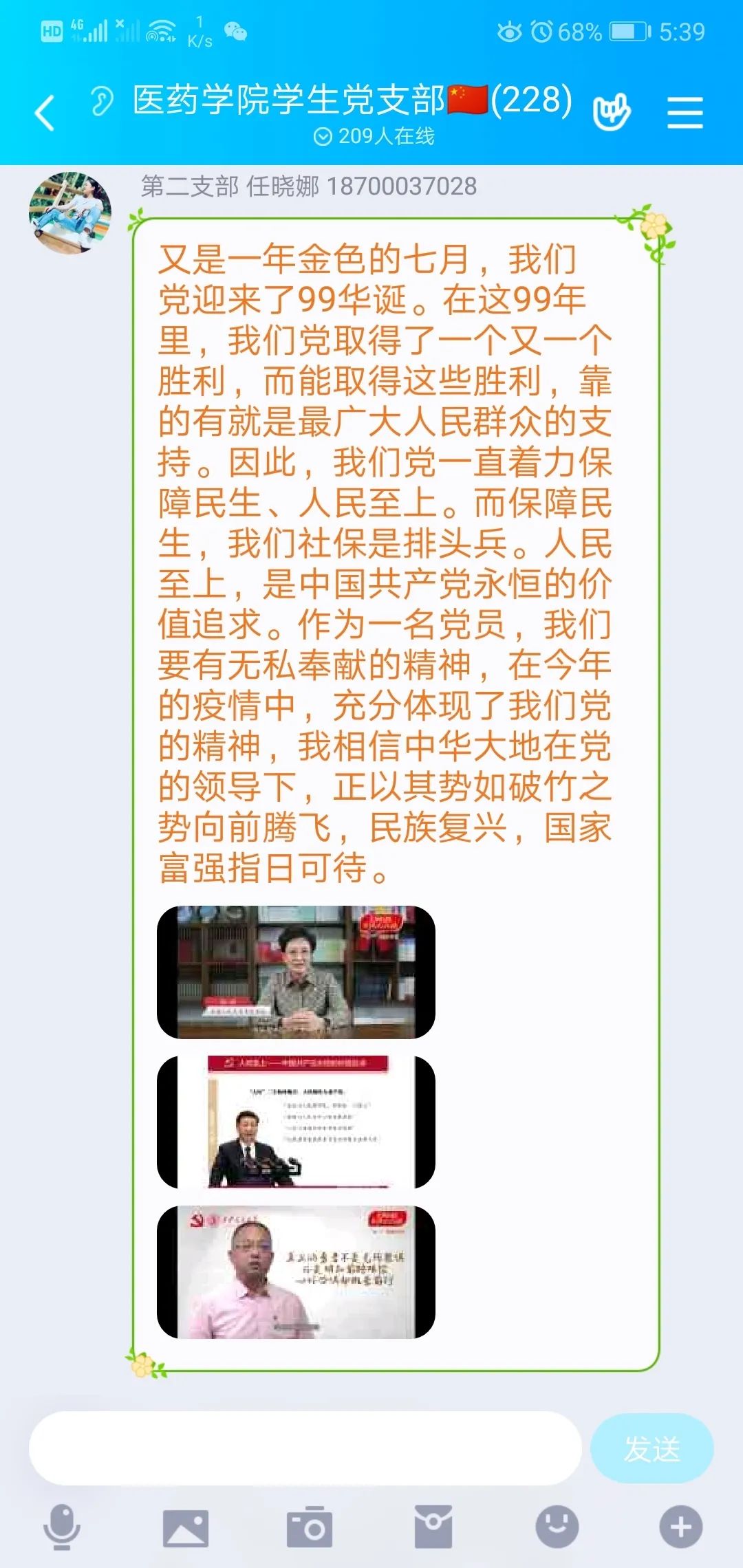Screen dimensions: 743x1568
Task: Focus the message input field
Action: [305, 1448]
